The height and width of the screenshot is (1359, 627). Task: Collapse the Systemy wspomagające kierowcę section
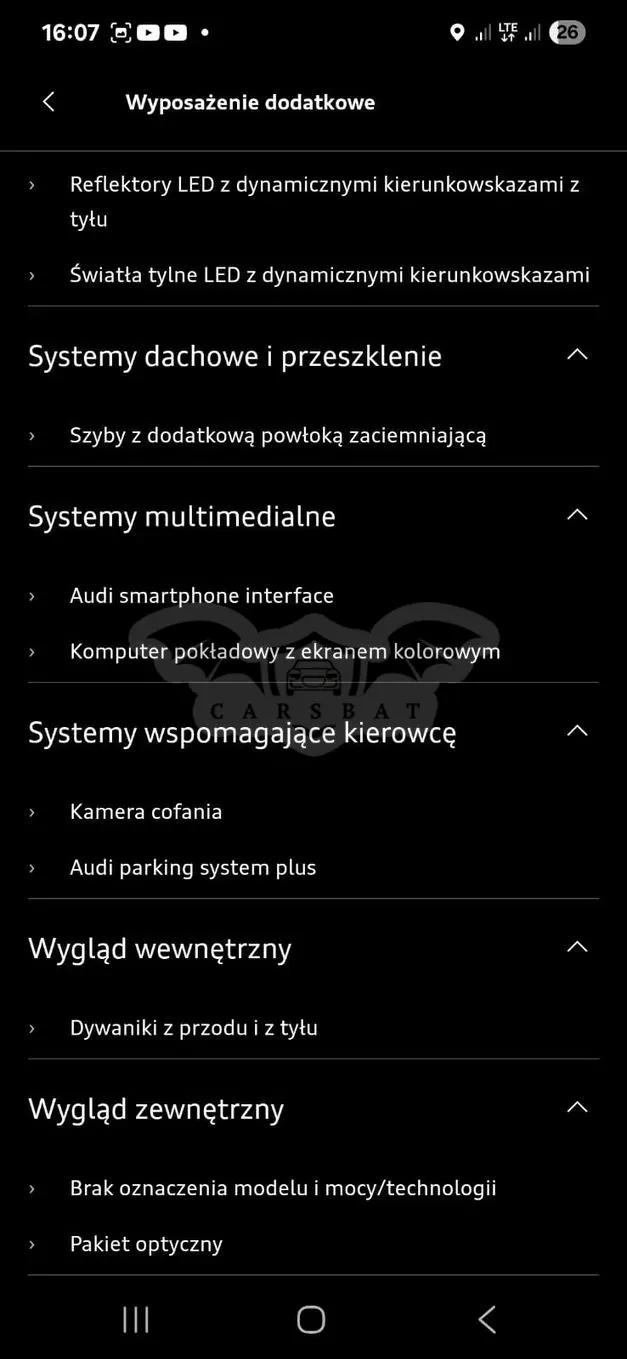point(577,731)
